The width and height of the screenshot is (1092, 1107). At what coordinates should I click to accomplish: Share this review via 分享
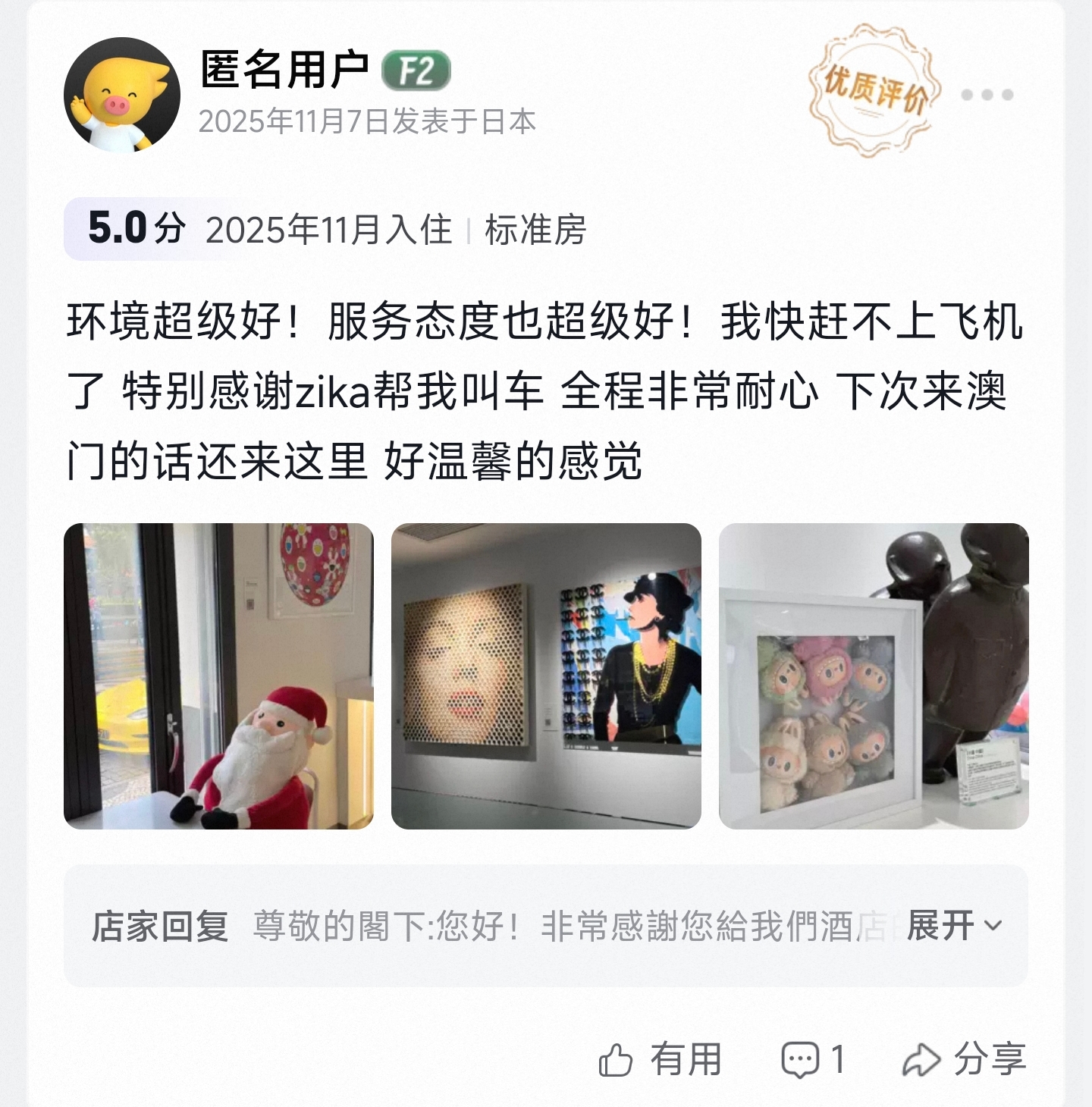(964, 1059)
